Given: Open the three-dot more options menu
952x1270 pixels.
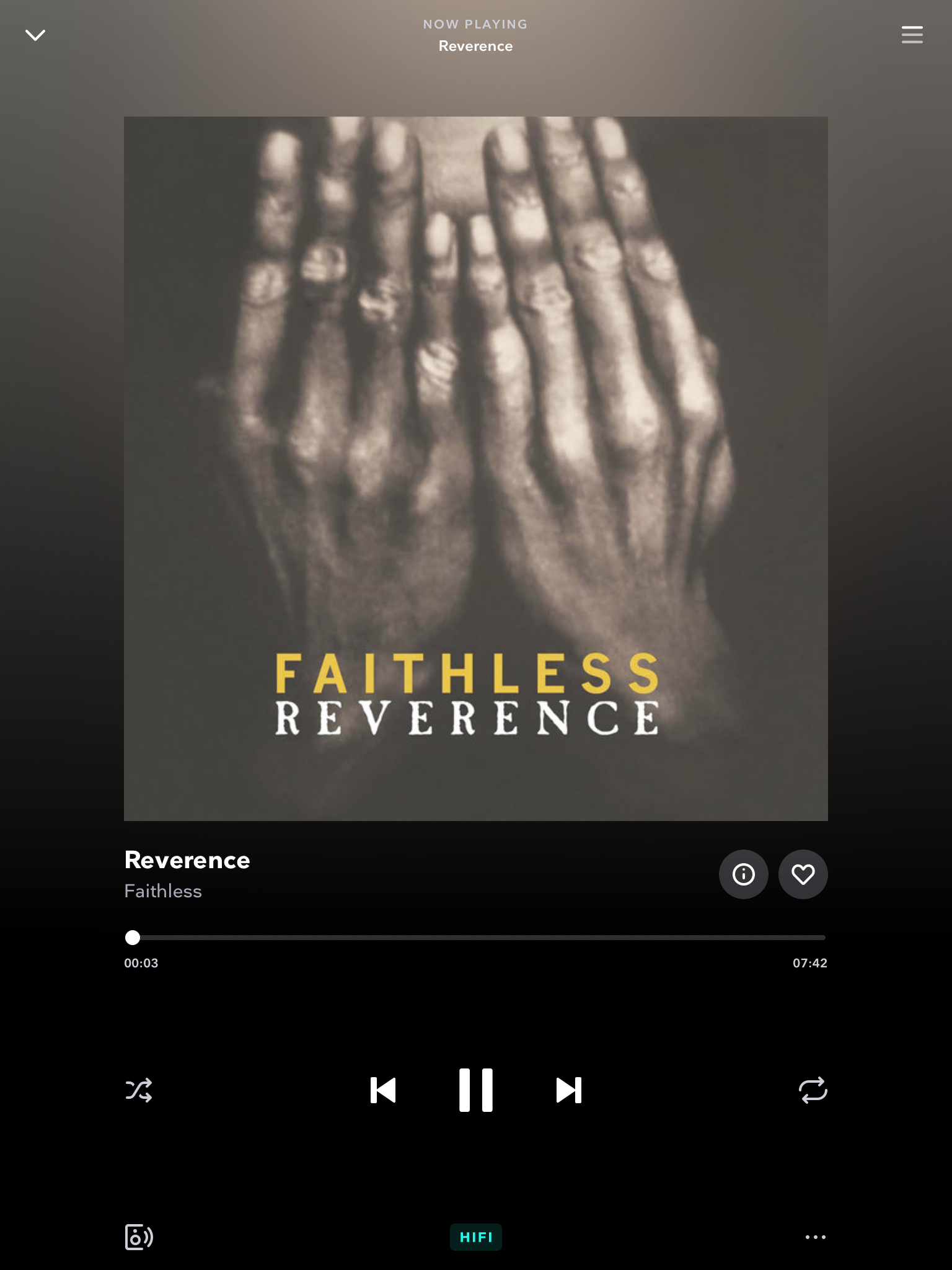Looking at the screenshot, I should [815, 1237].
